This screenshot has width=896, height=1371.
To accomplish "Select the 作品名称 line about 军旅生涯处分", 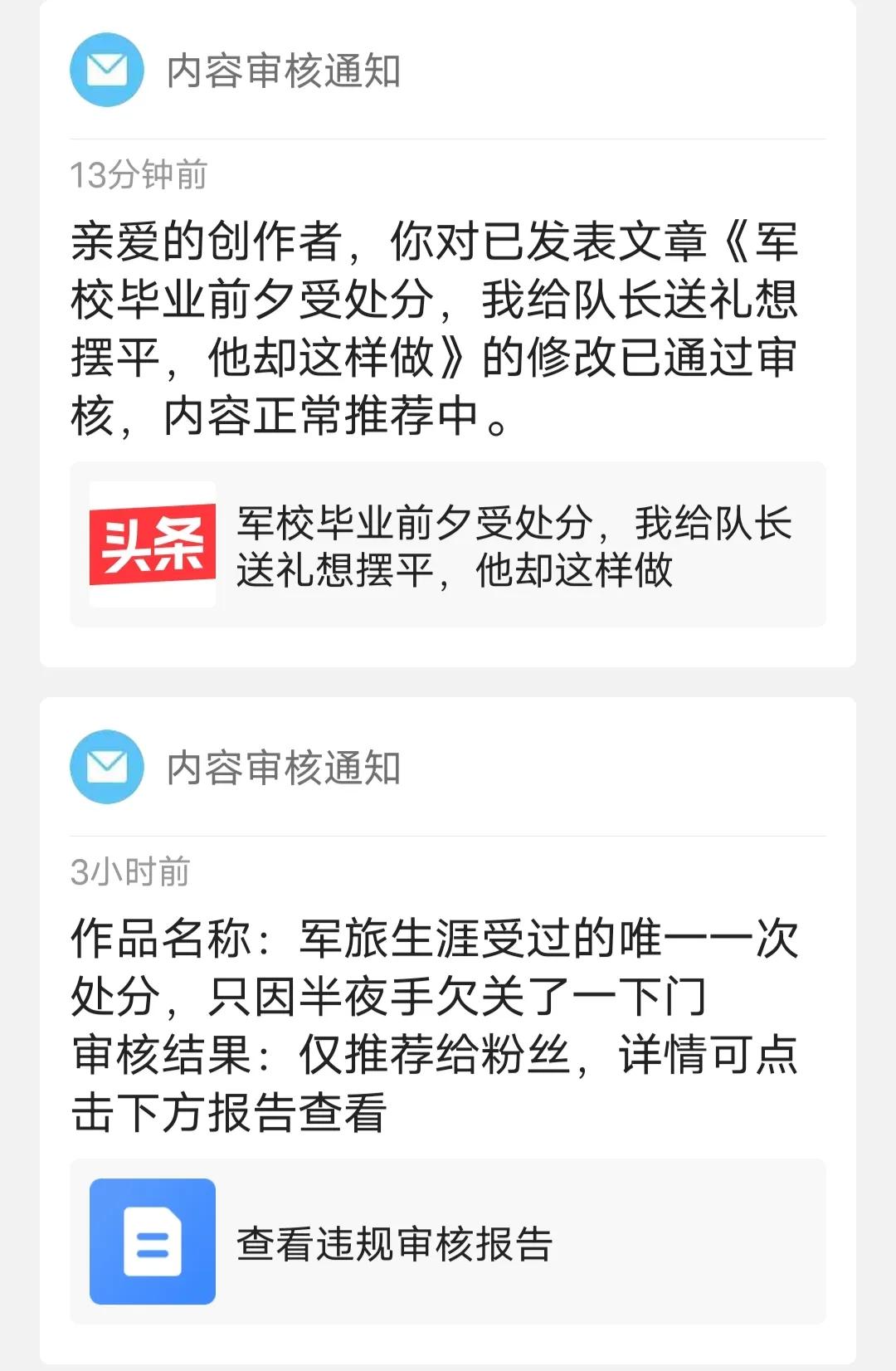I will [431, 936].
